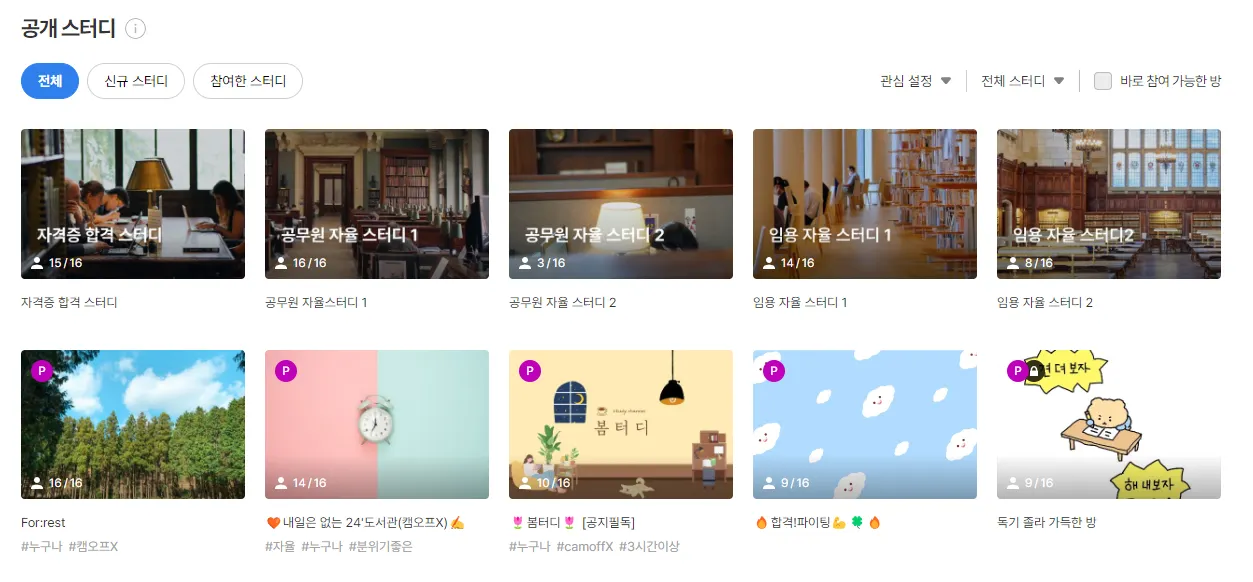Open 공무원 자율 스터디 2 card
The image size is (1253, 582).
621,204
